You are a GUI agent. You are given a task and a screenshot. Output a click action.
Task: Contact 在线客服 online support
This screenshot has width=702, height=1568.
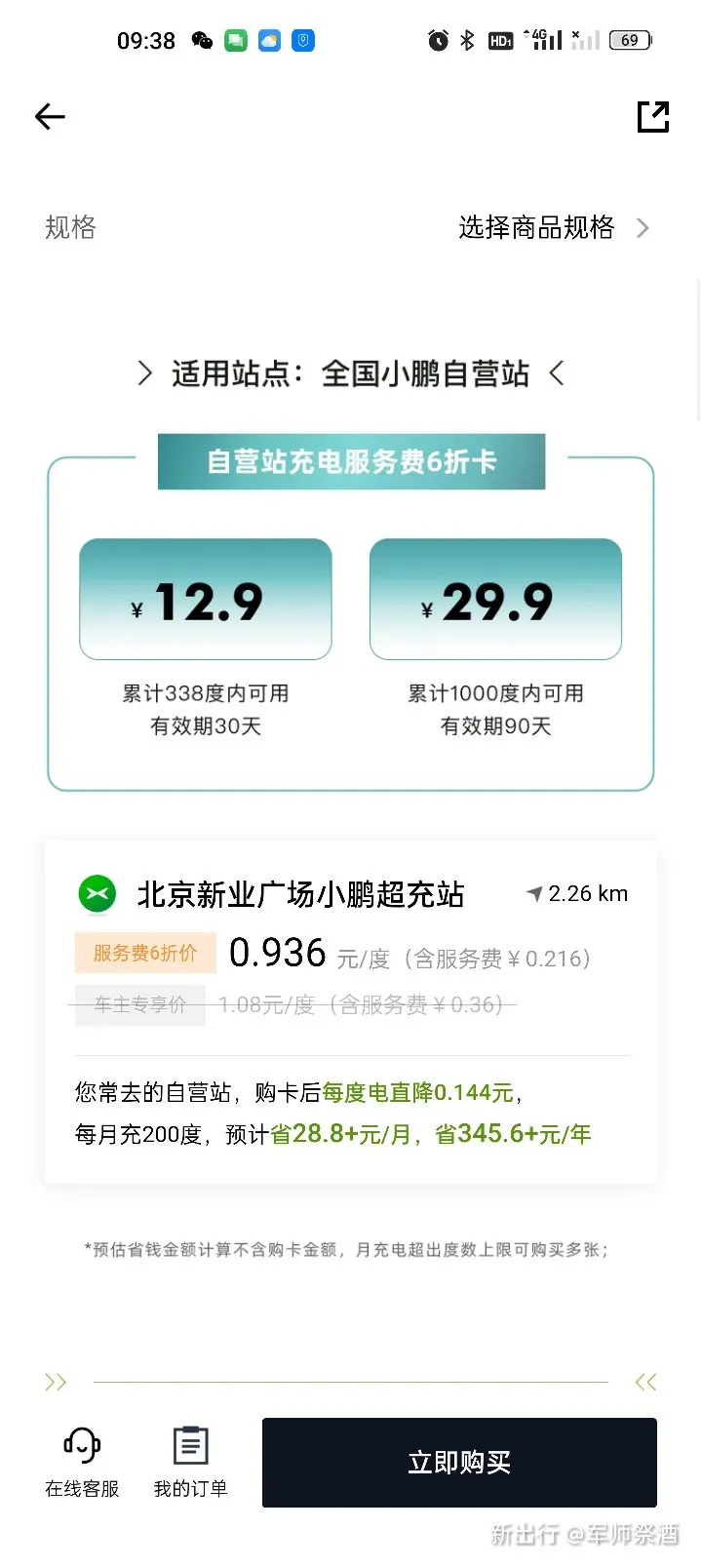coord(82,1462)
